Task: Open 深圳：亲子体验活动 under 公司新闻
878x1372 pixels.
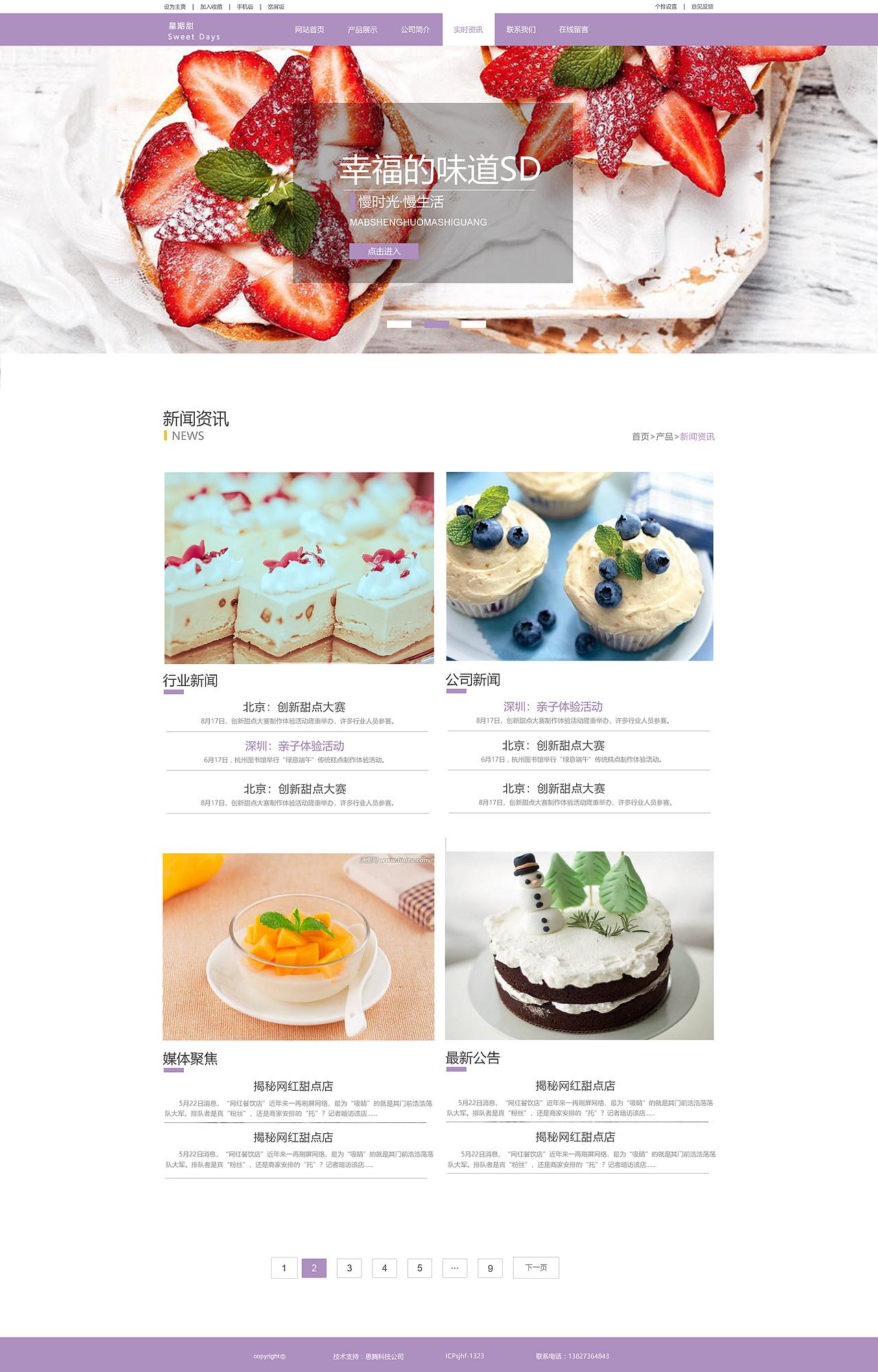Action: pyautogui.click(x=553, y=707)
